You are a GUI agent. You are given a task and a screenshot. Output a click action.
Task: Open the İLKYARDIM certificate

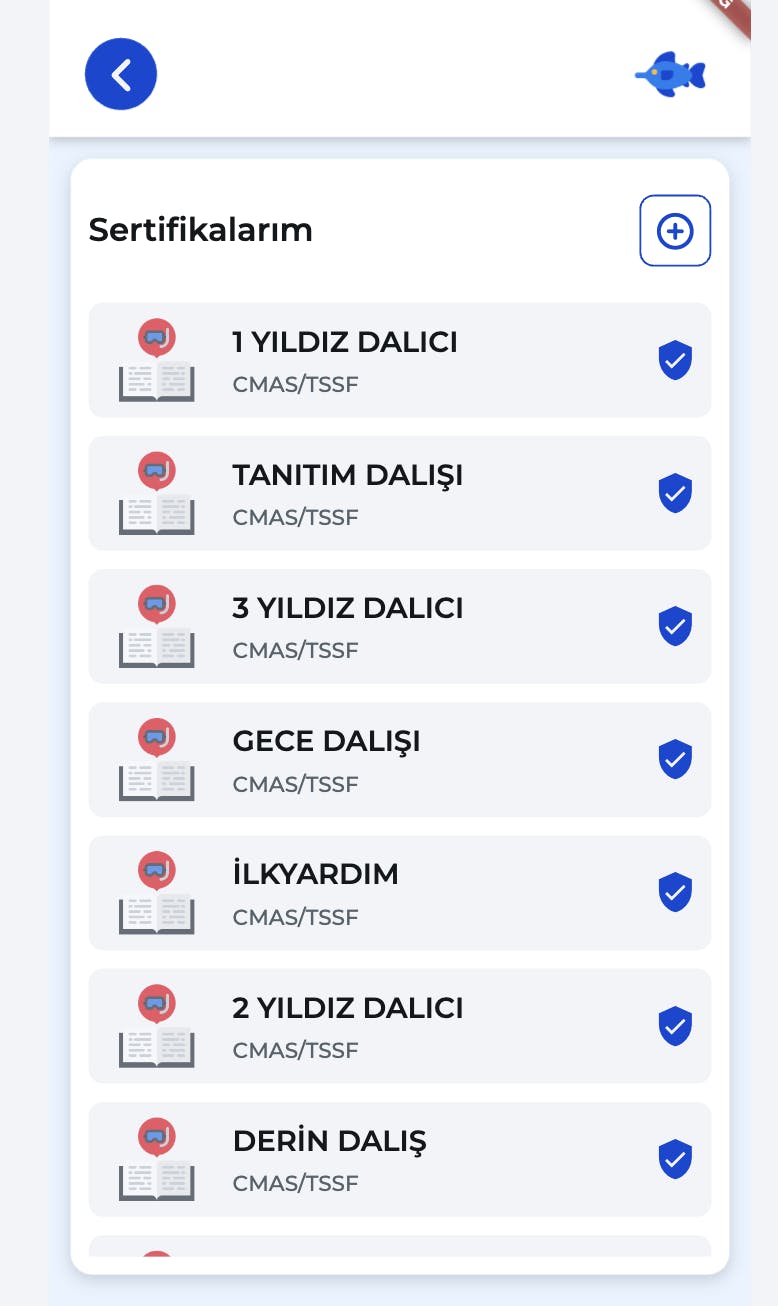click(x=399, y=892)
